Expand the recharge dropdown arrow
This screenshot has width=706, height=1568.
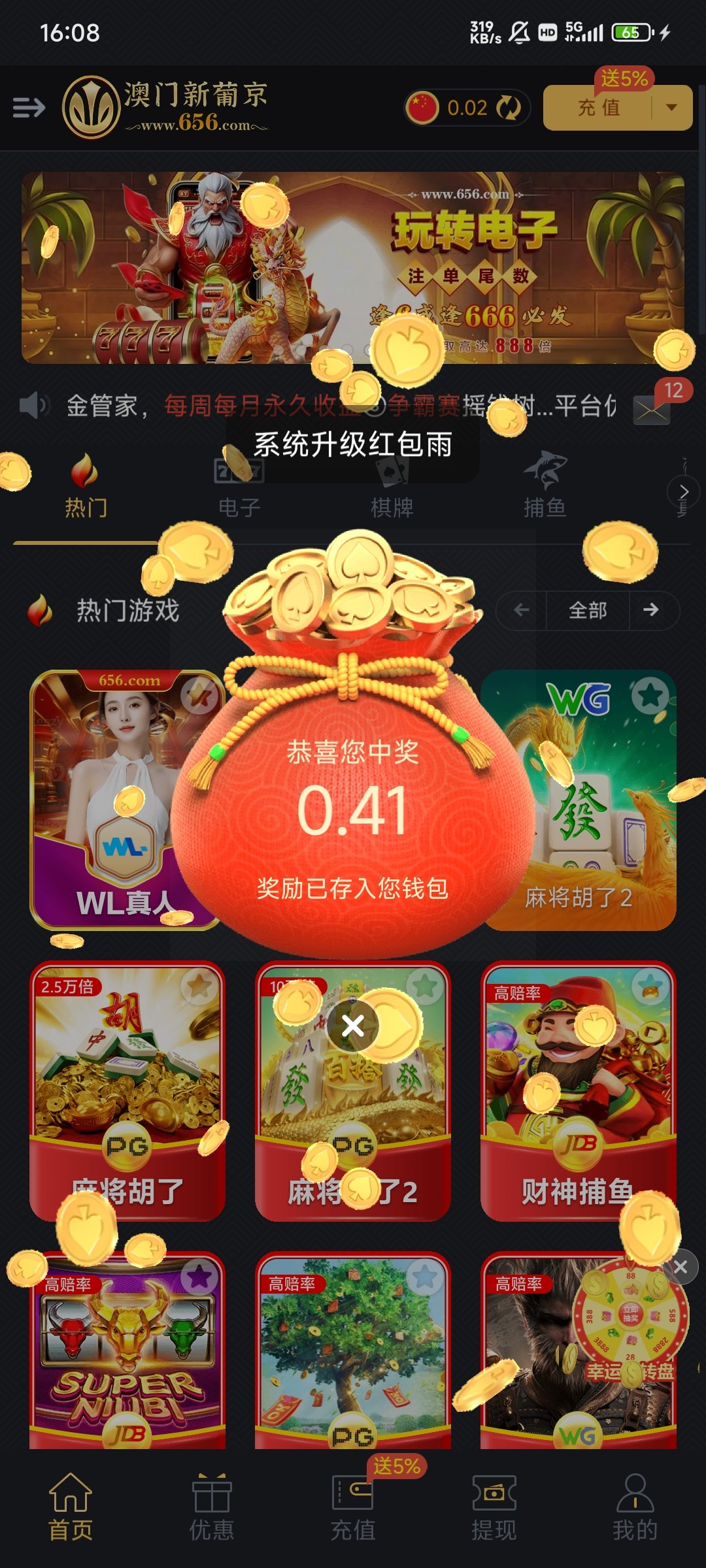pyautogui.click(x=671, y=108)
